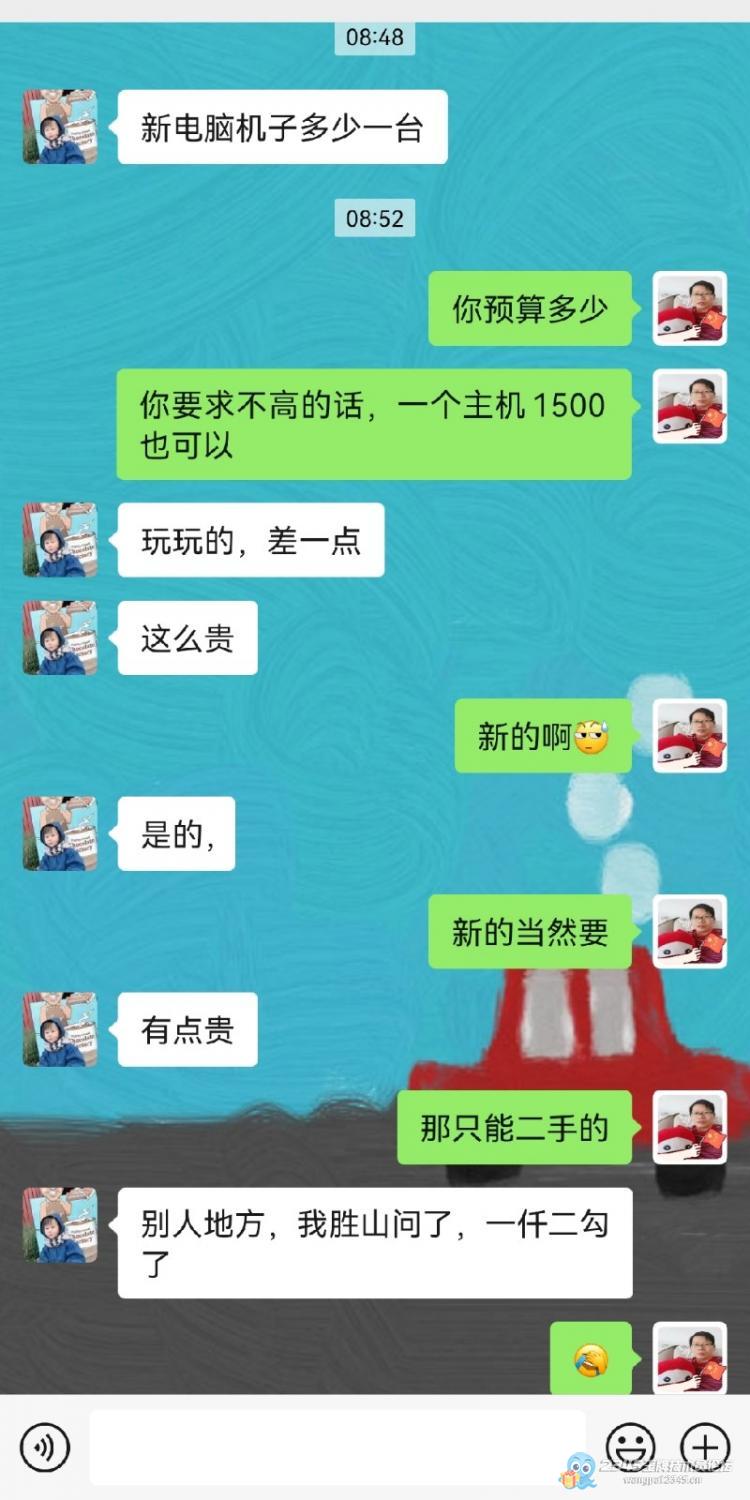Open my avatar next to 那只能二手的
The width and height of the screenshot is (750, 1500).
pyautogui.click(x=690, y=1127)
